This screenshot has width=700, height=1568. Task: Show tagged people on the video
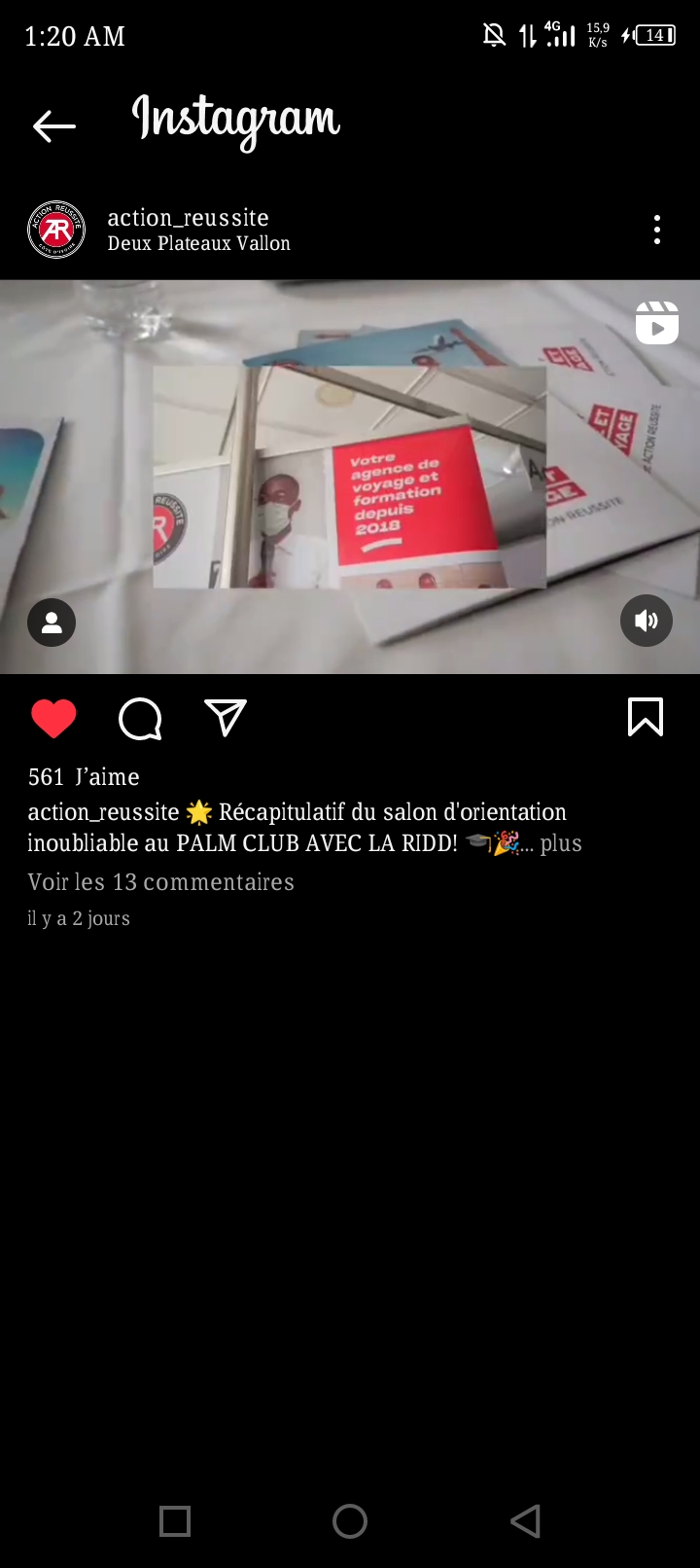click(x=52, y=622)
